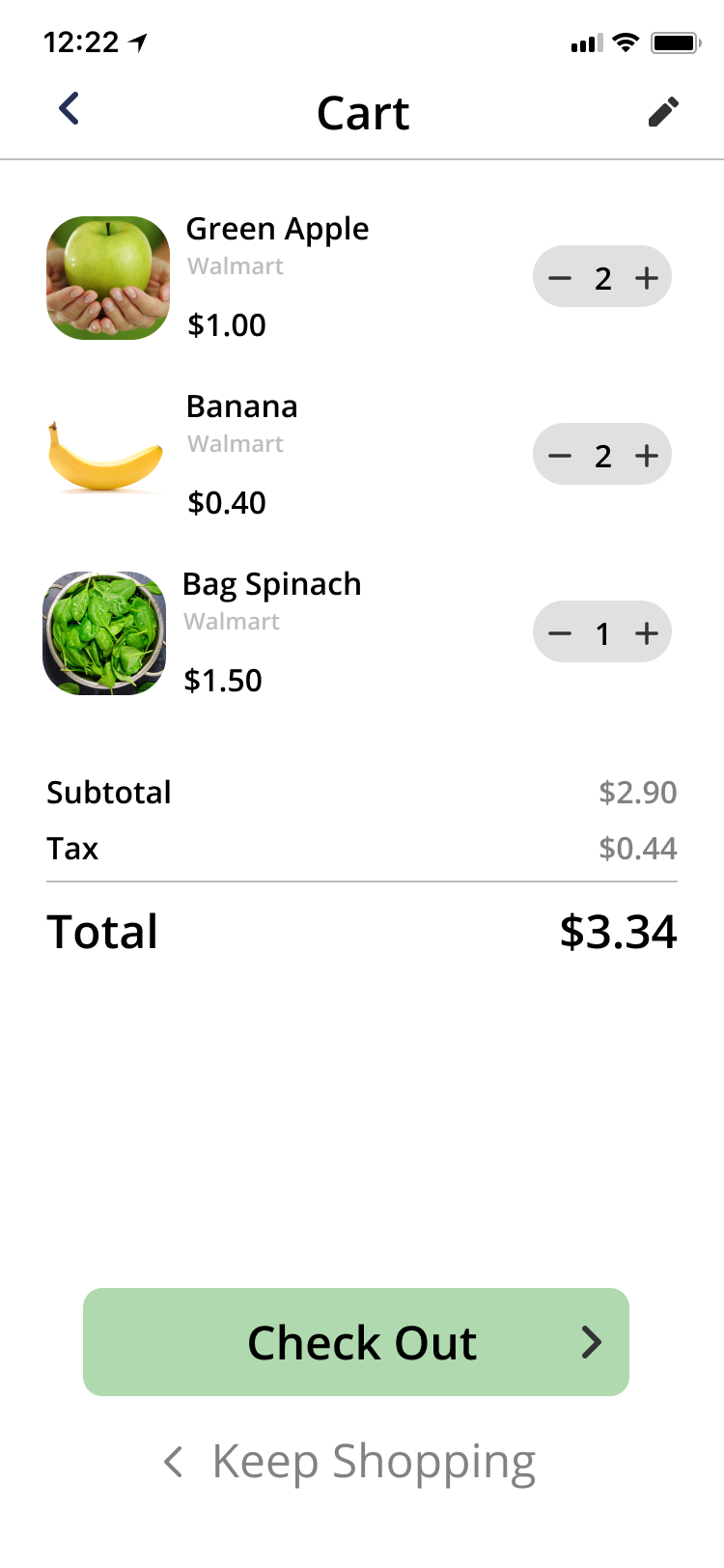
Task: Decrease the Green Apple quantity
Action: [560, 278]
